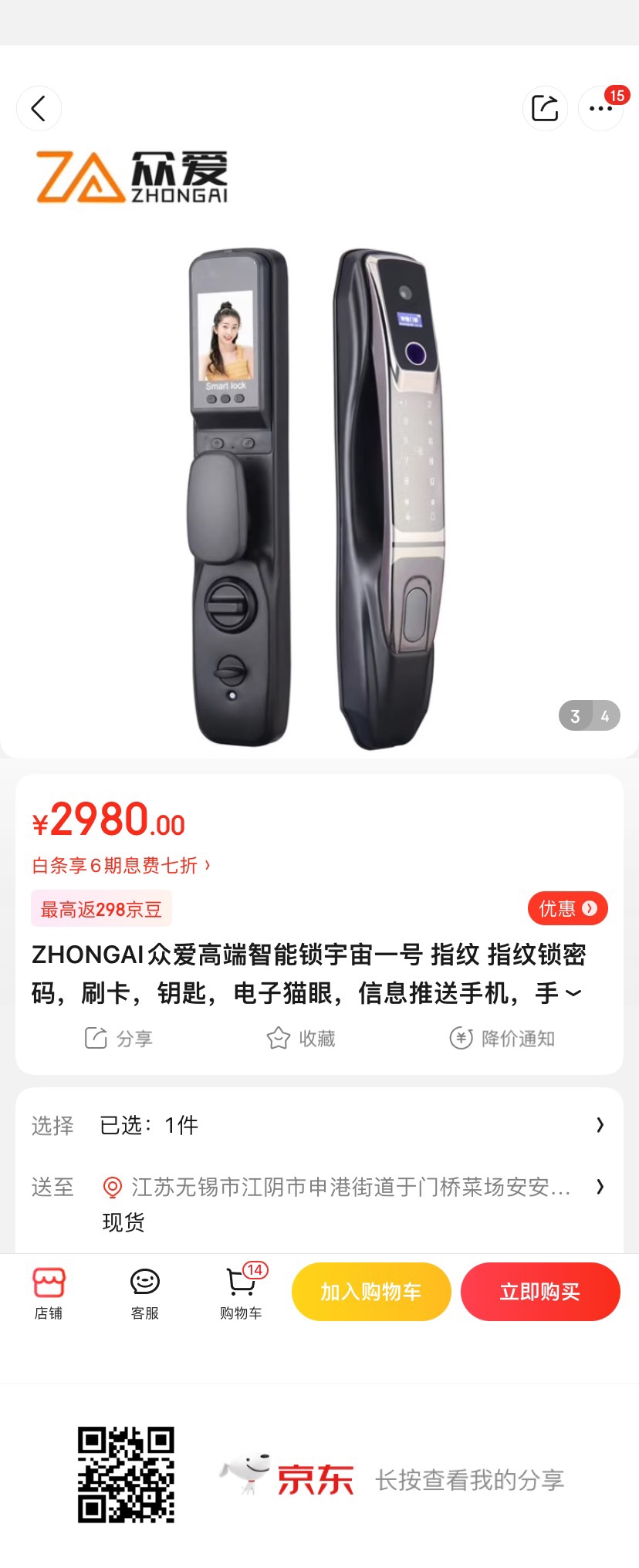Tap the share icon in the top bar
Viewport: 639px width, 1568px height.
pyautogui.click(x=545, y=109)
